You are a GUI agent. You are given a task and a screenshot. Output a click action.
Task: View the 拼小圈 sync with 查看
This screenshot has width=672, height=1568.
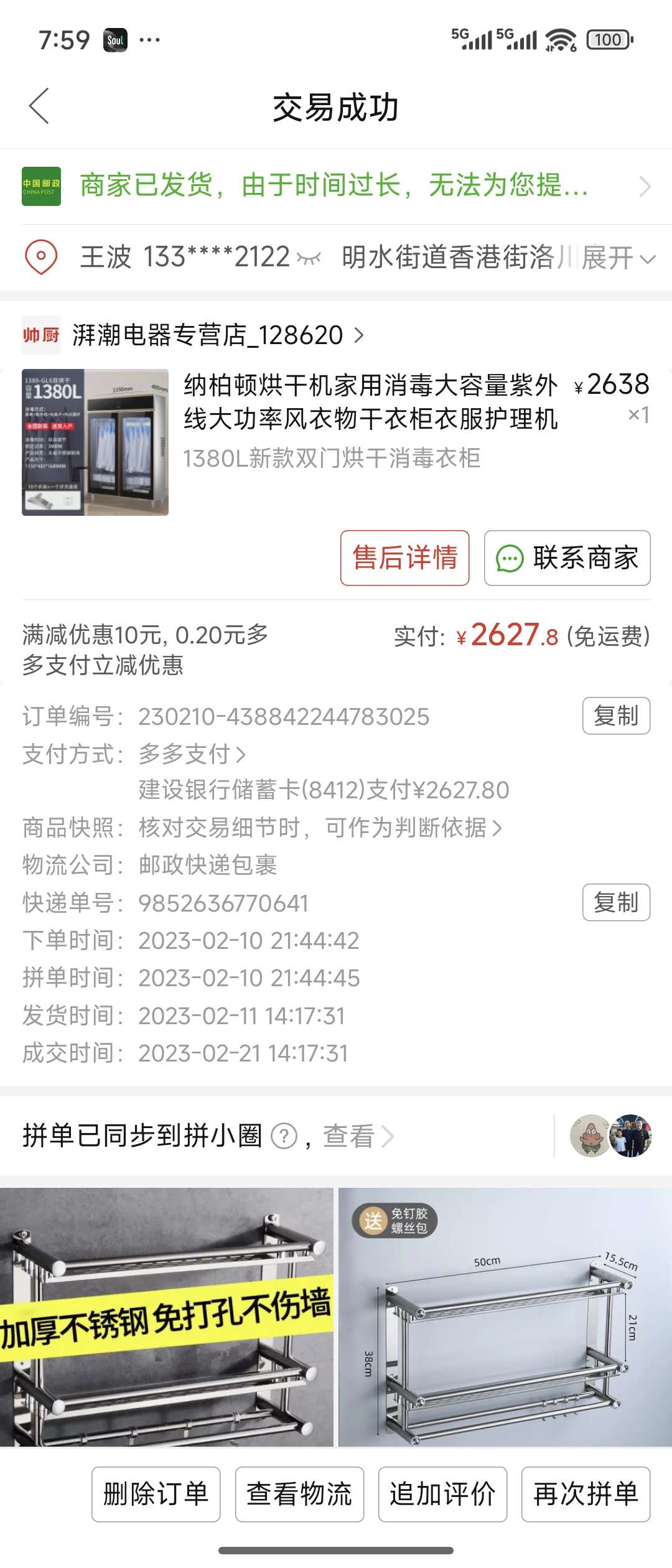tap(358, 1136)
